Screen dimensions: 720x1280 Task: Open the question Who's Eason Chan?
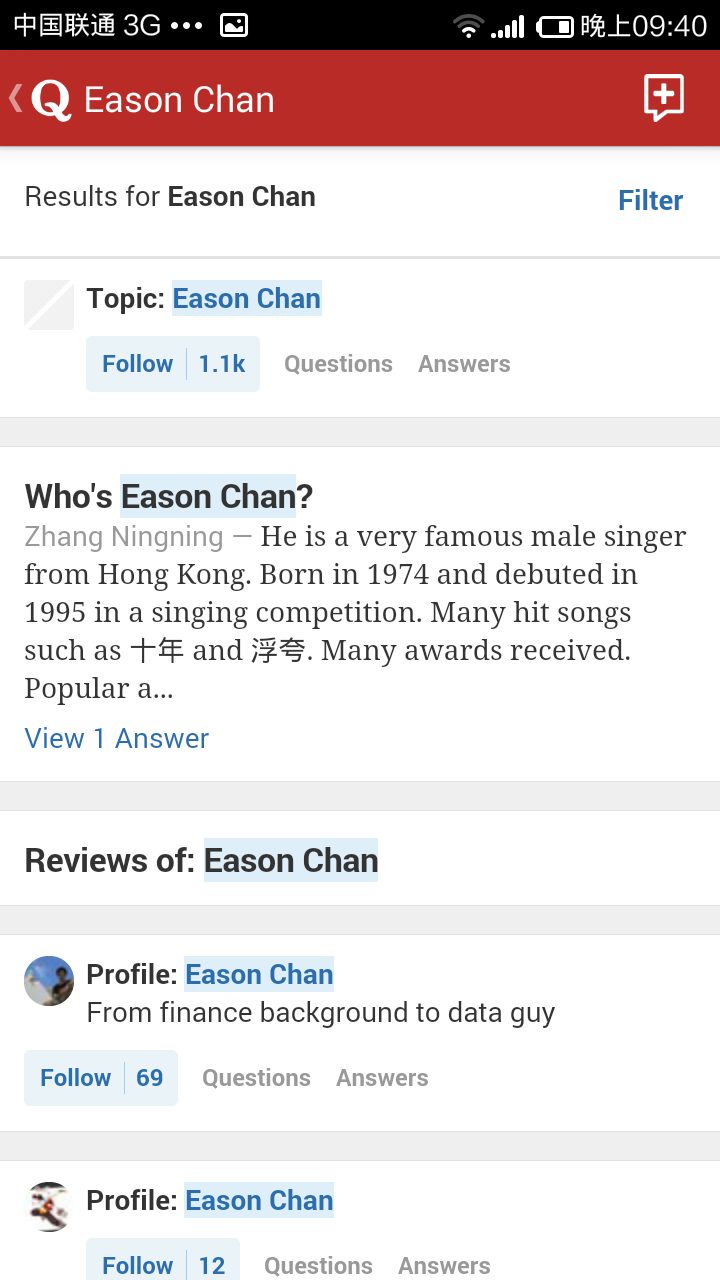(x=169, y=496)
